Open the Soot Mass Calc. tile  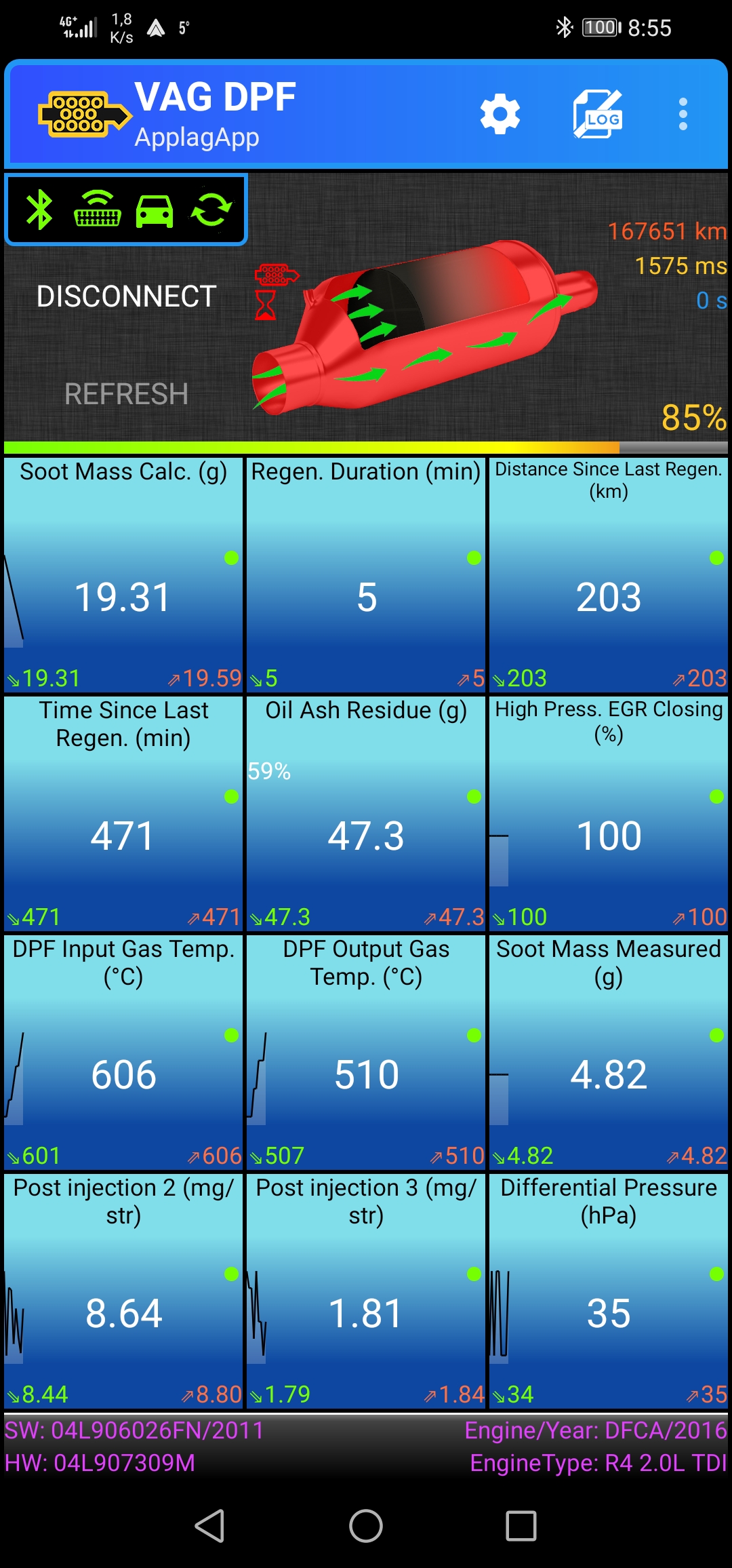point(123,575)
